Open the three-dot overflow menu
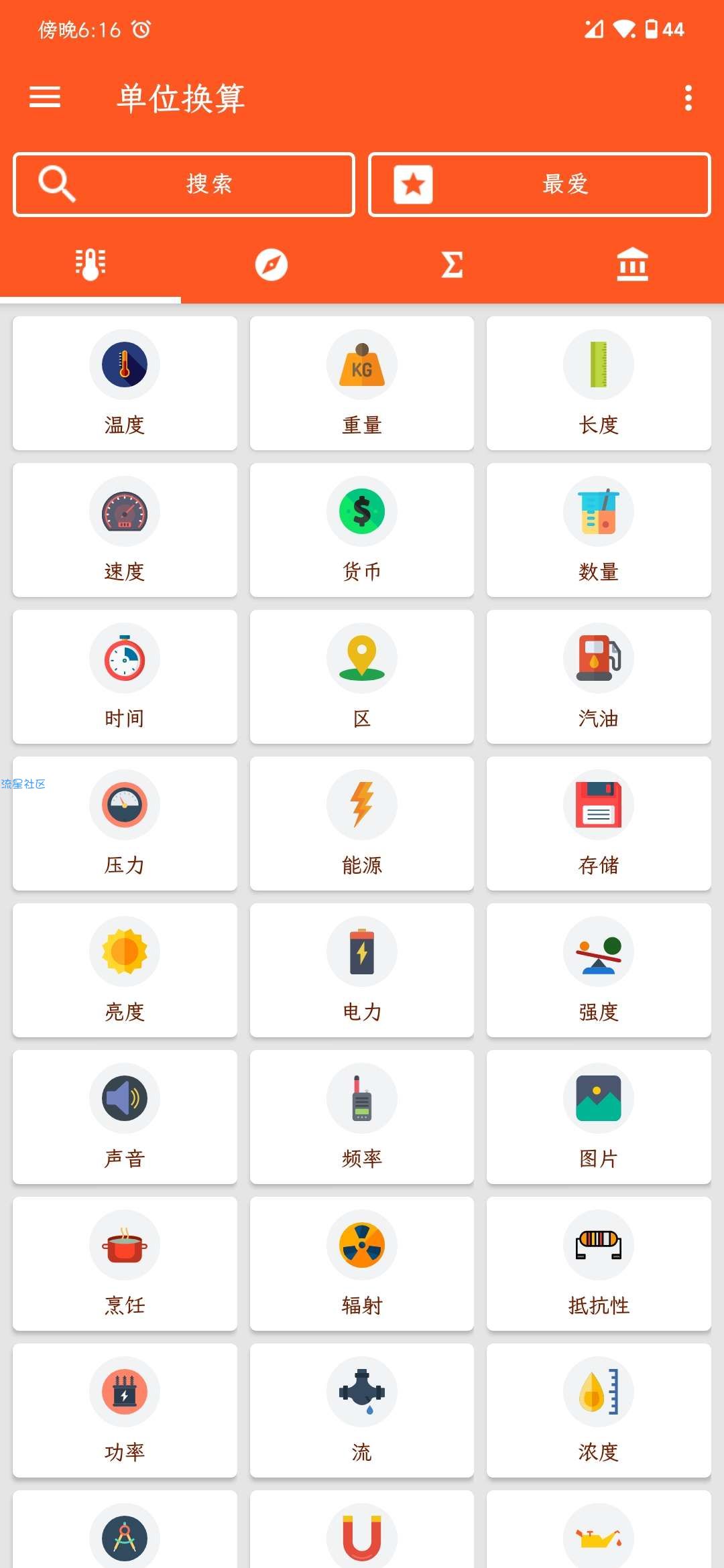This screenshot has width=724, height=1568. point(688,98)
